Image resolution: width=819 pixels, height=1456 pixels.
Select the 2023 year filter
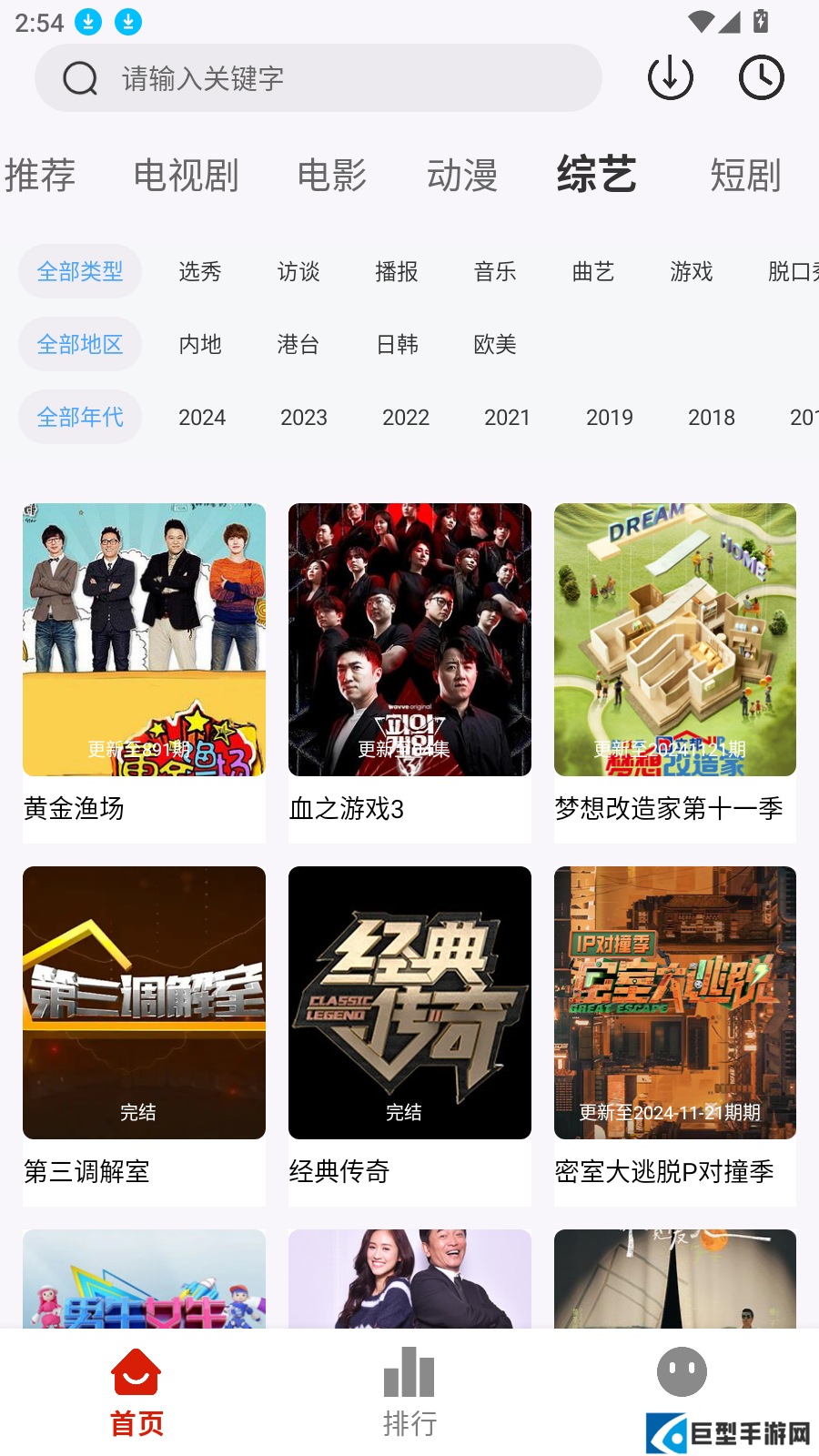coord(303,417)
